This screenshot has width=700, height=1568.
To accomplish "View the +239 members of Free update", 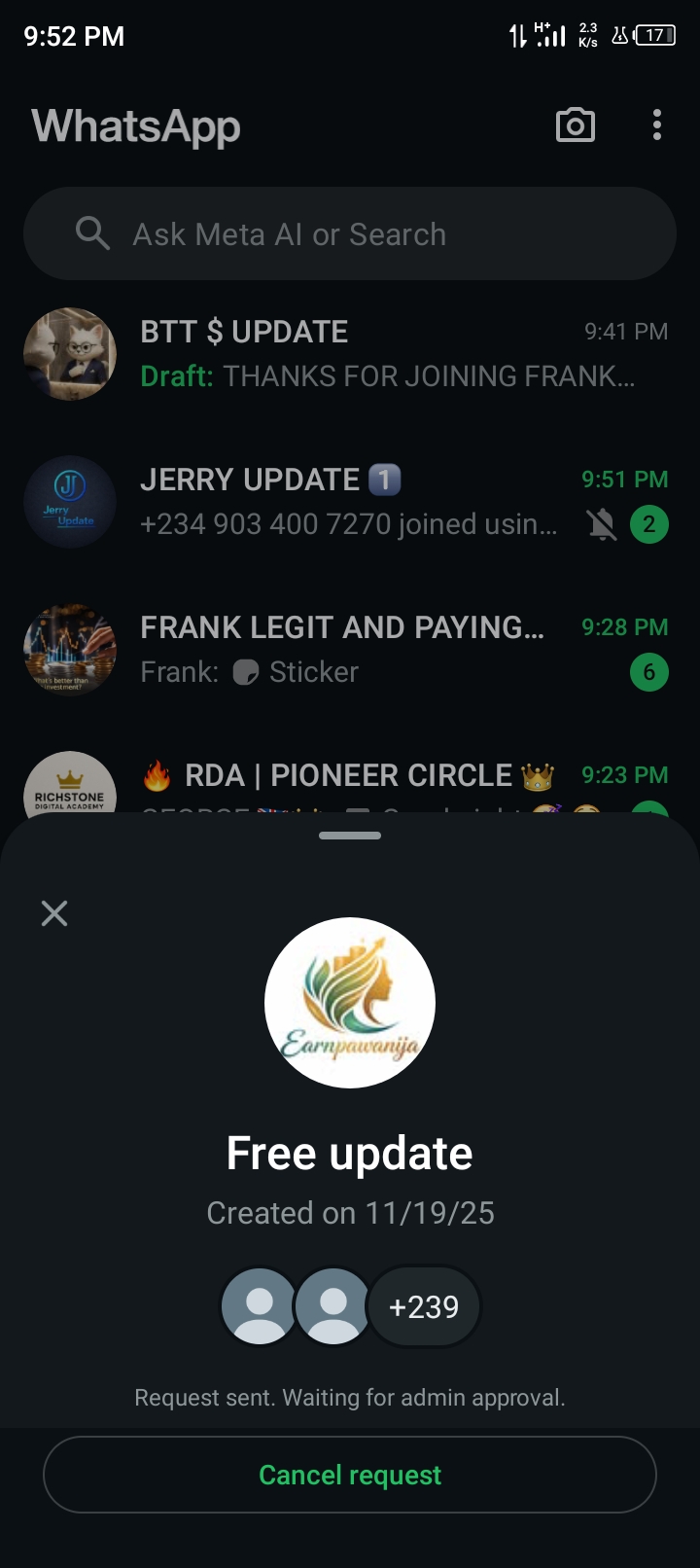I will 424,1306.
